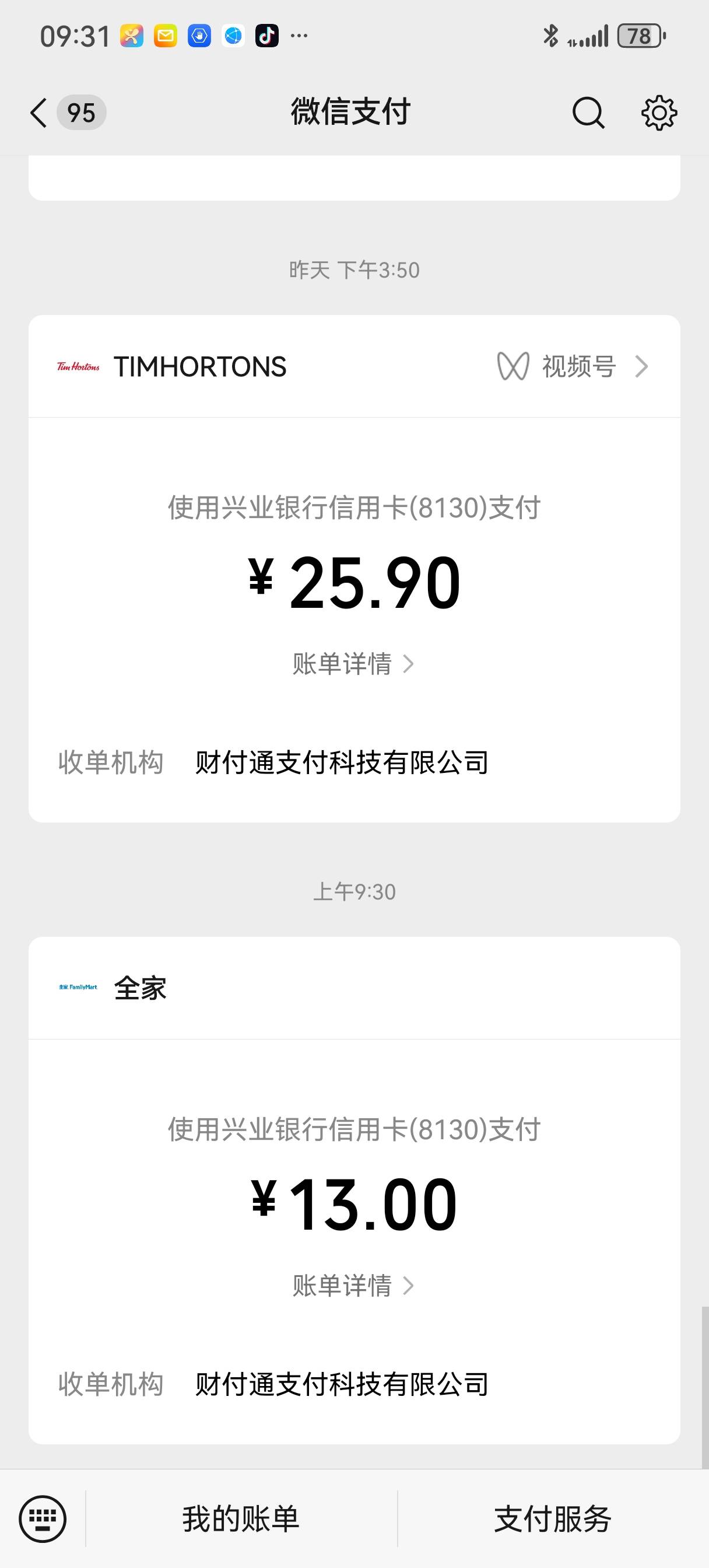Go back using the arrow with 95
The height and width of the screenshot is (1568, 709).
(67, 113)
